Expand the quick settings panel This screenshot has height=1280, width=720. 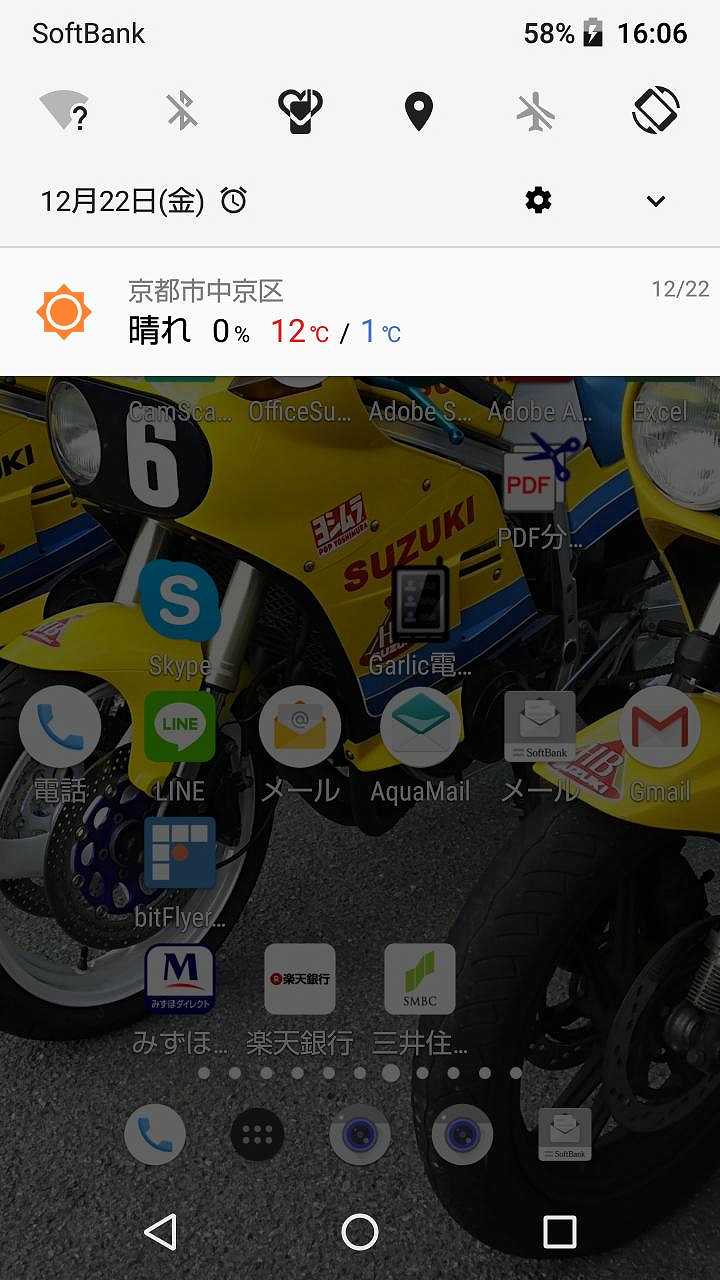pyautogui.click(x=656, y=201)
